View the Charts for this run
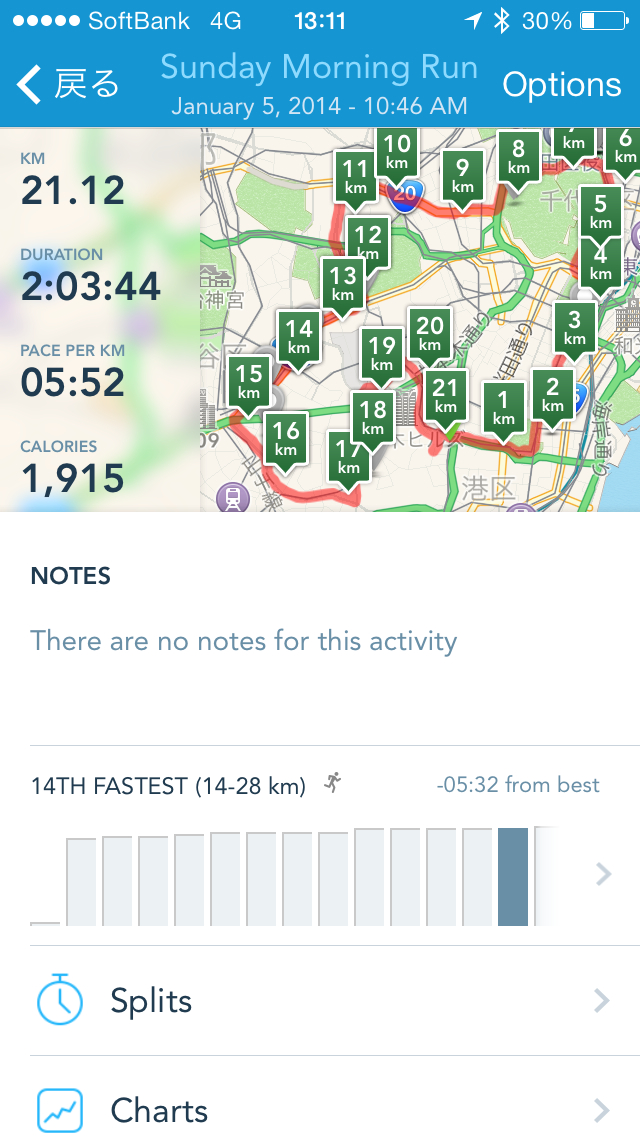The height and width of the screenshot is (1136, 640). tap(320, 1110)
